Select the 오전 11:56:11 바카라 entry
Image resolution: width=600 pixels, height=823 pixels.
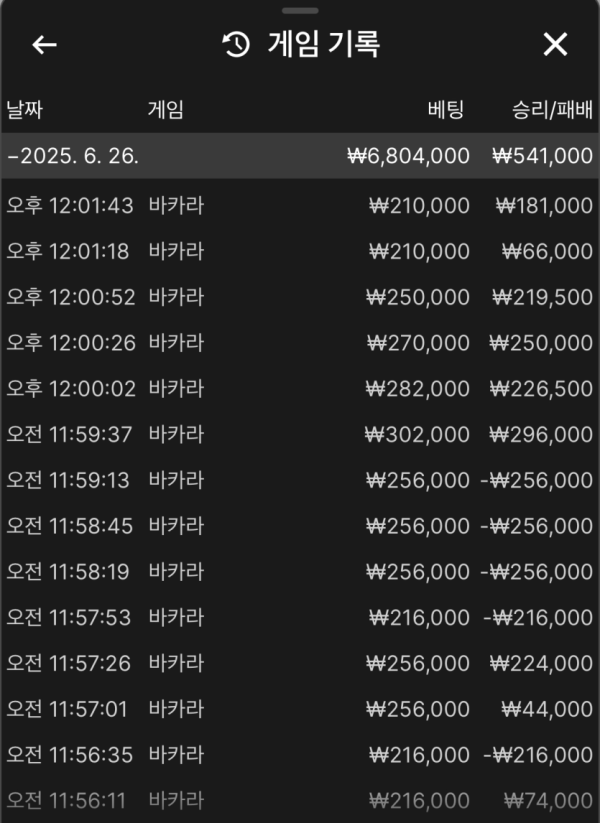point(300,800)
